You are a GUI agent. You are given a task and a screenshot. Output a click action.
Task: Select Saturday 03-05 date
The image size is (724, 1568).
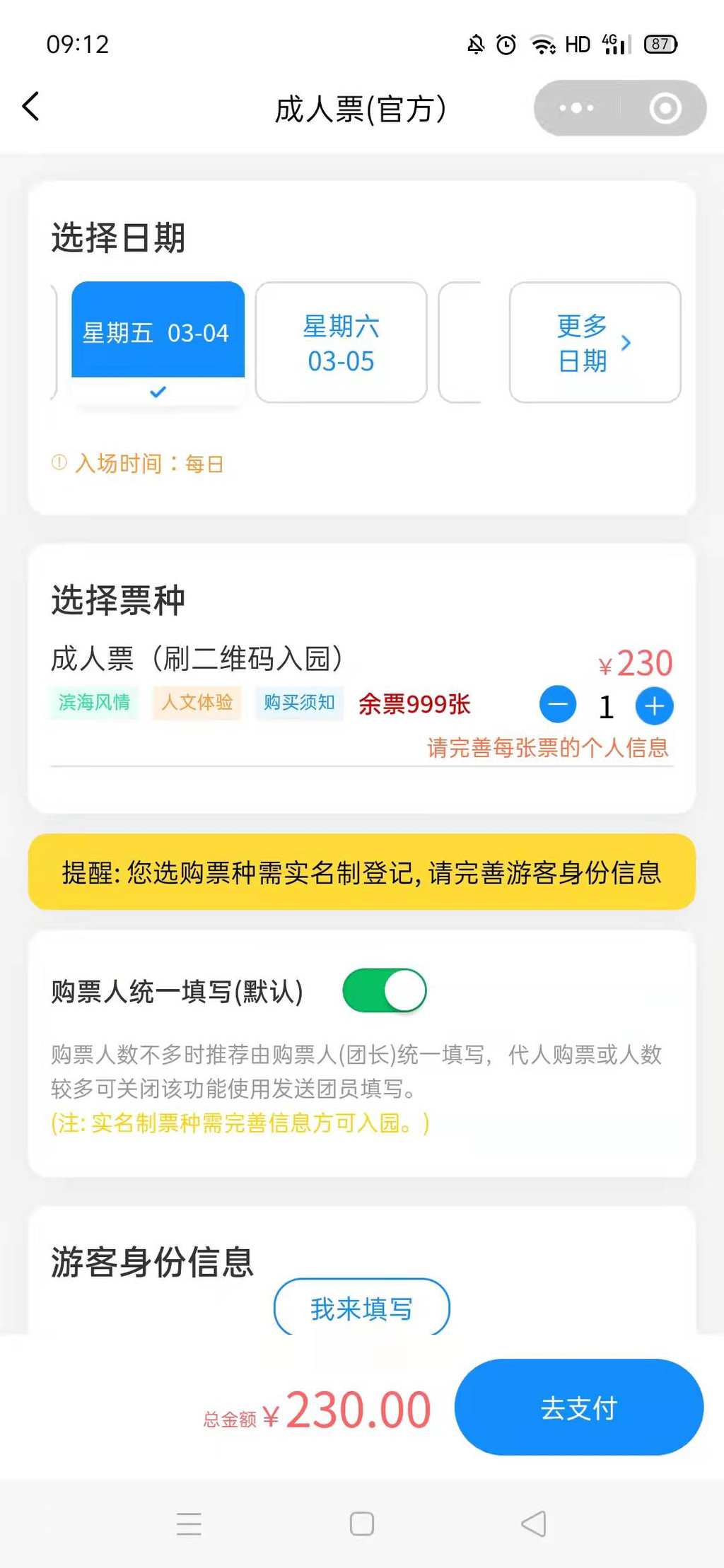click(x=341, y=343)
